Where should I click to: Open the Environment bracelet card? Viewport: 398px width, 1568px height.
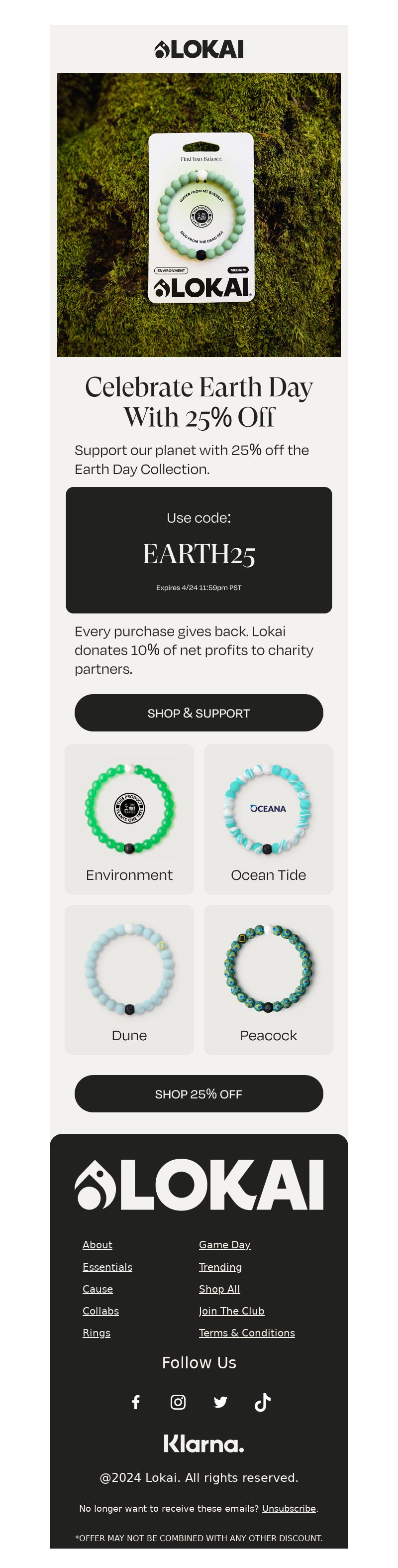(129, 819)
